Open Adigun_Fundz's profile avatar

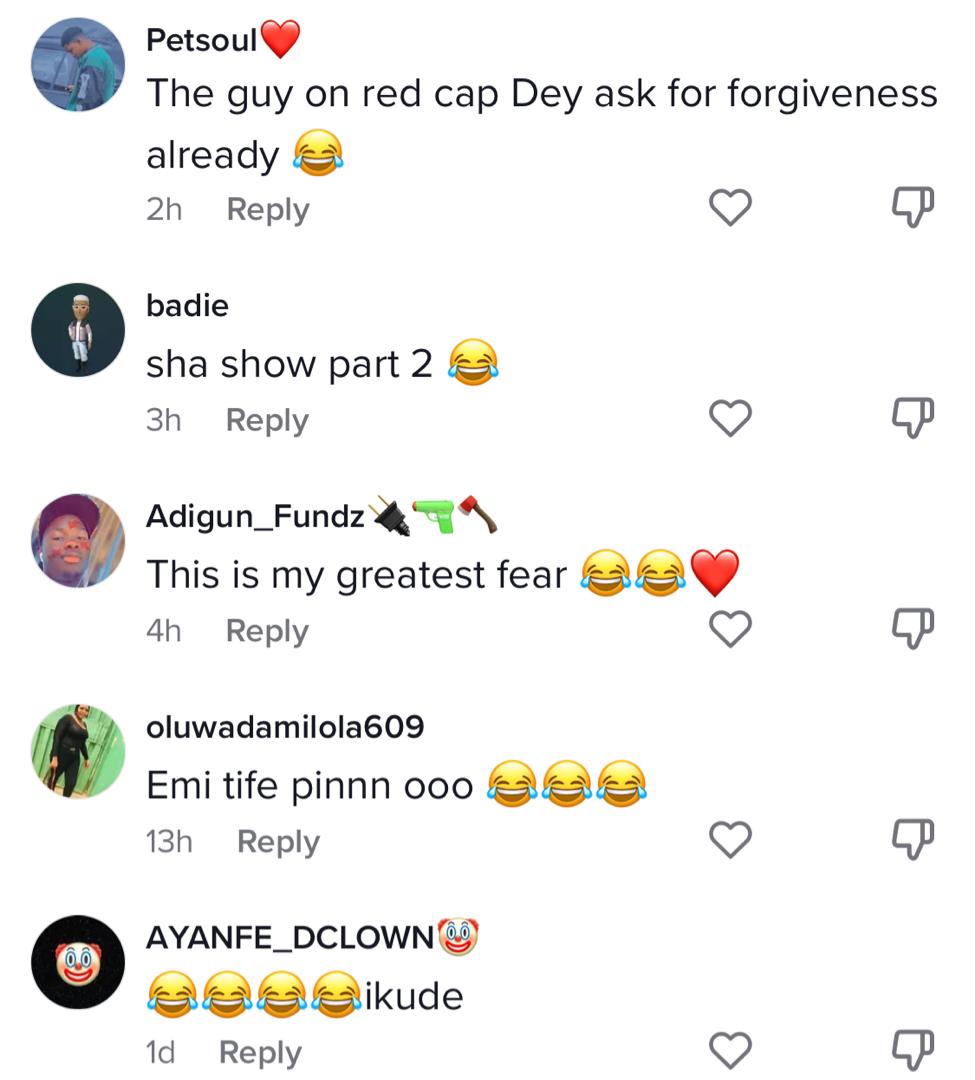point(78,541)
